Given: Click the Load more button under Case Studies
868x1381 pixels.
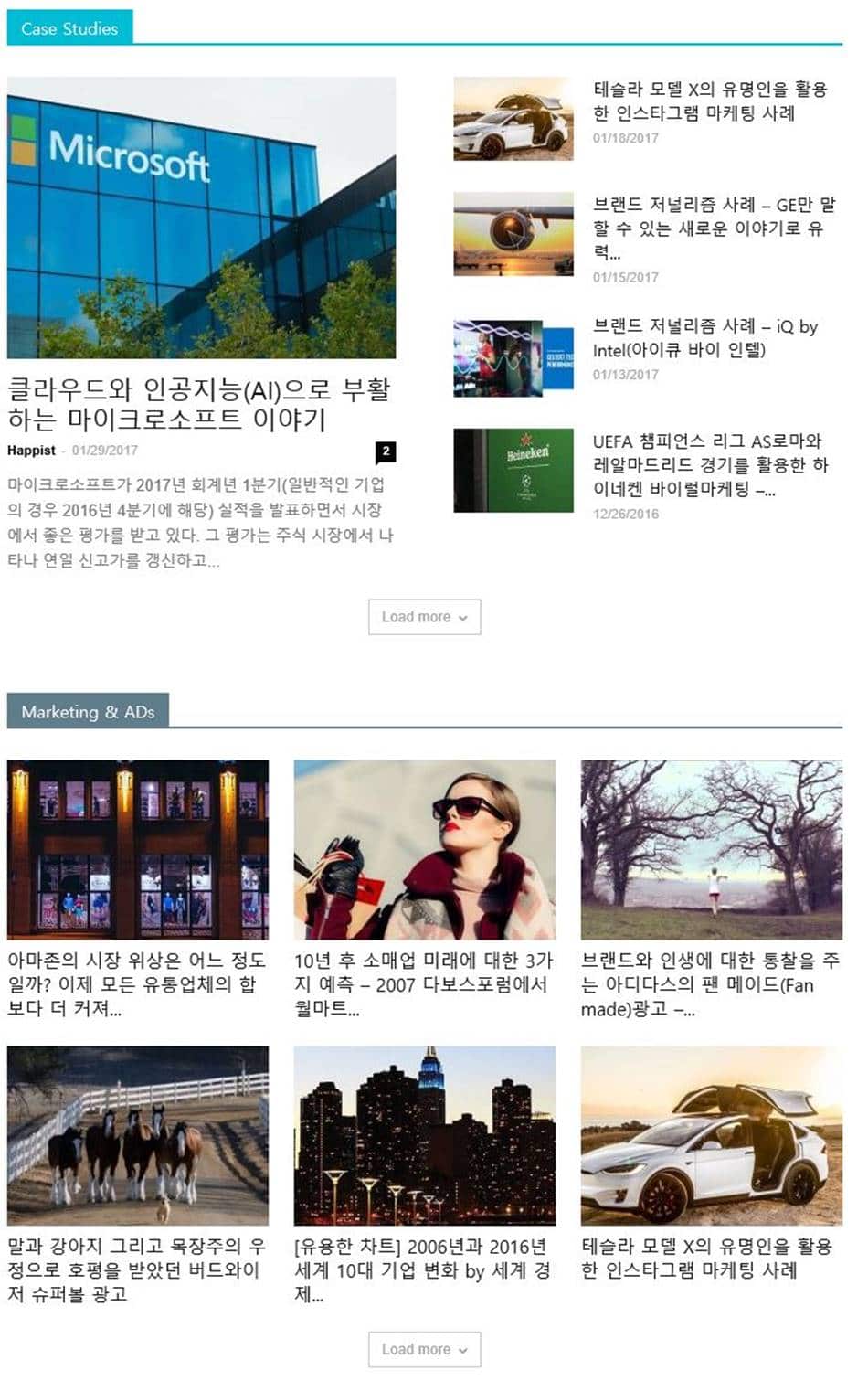Looking at the screenshot, I should [424, 618].
